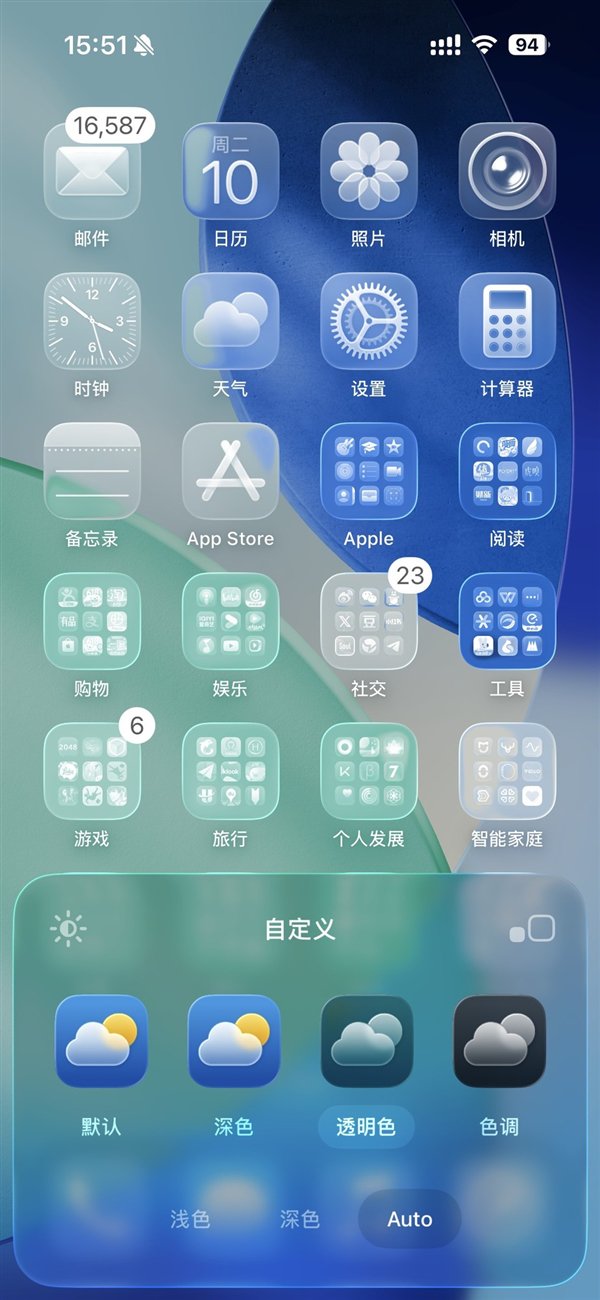Image resolution: width=600 pixels, height=1300 pixels.
Task: Switch icon size with the squares icon
Action: [532, 929]
